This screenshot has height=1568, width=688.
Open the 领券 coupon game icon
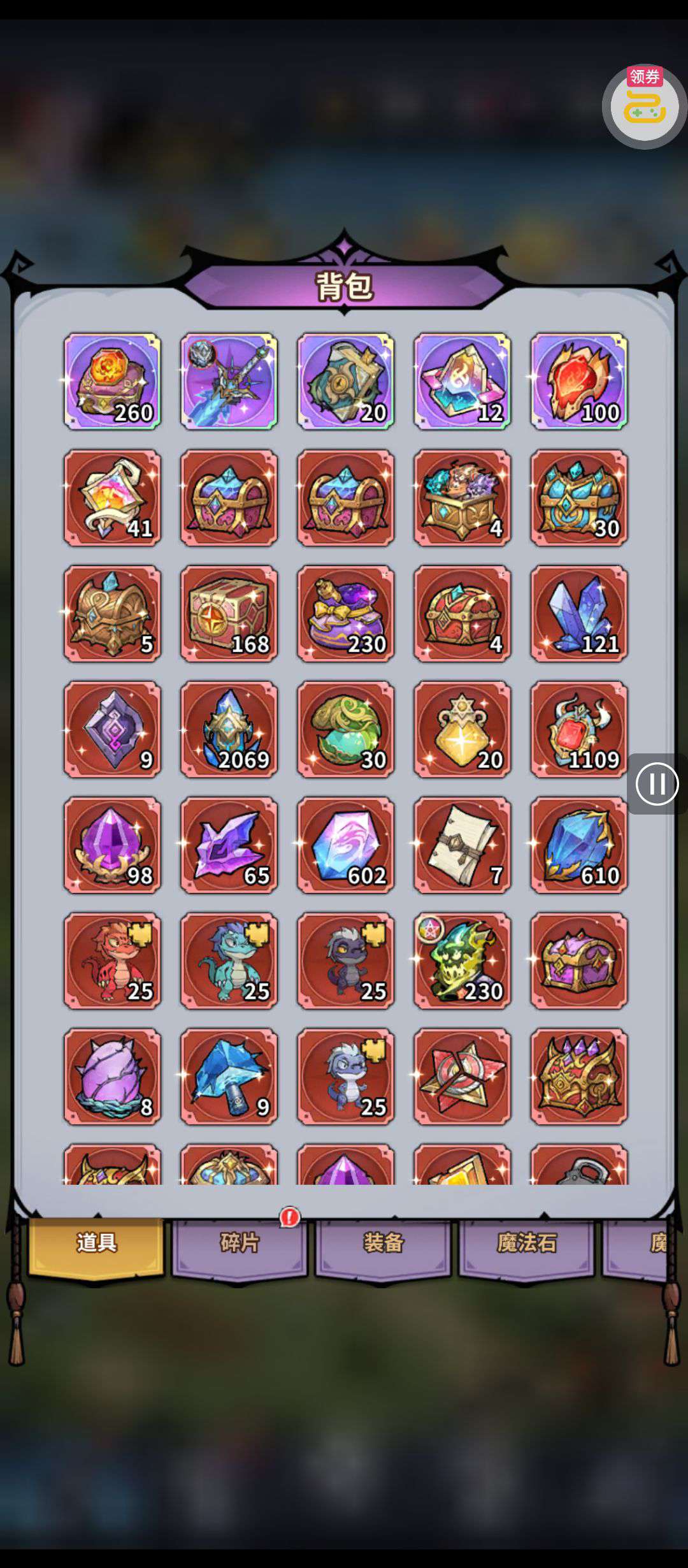click(644, 106)
